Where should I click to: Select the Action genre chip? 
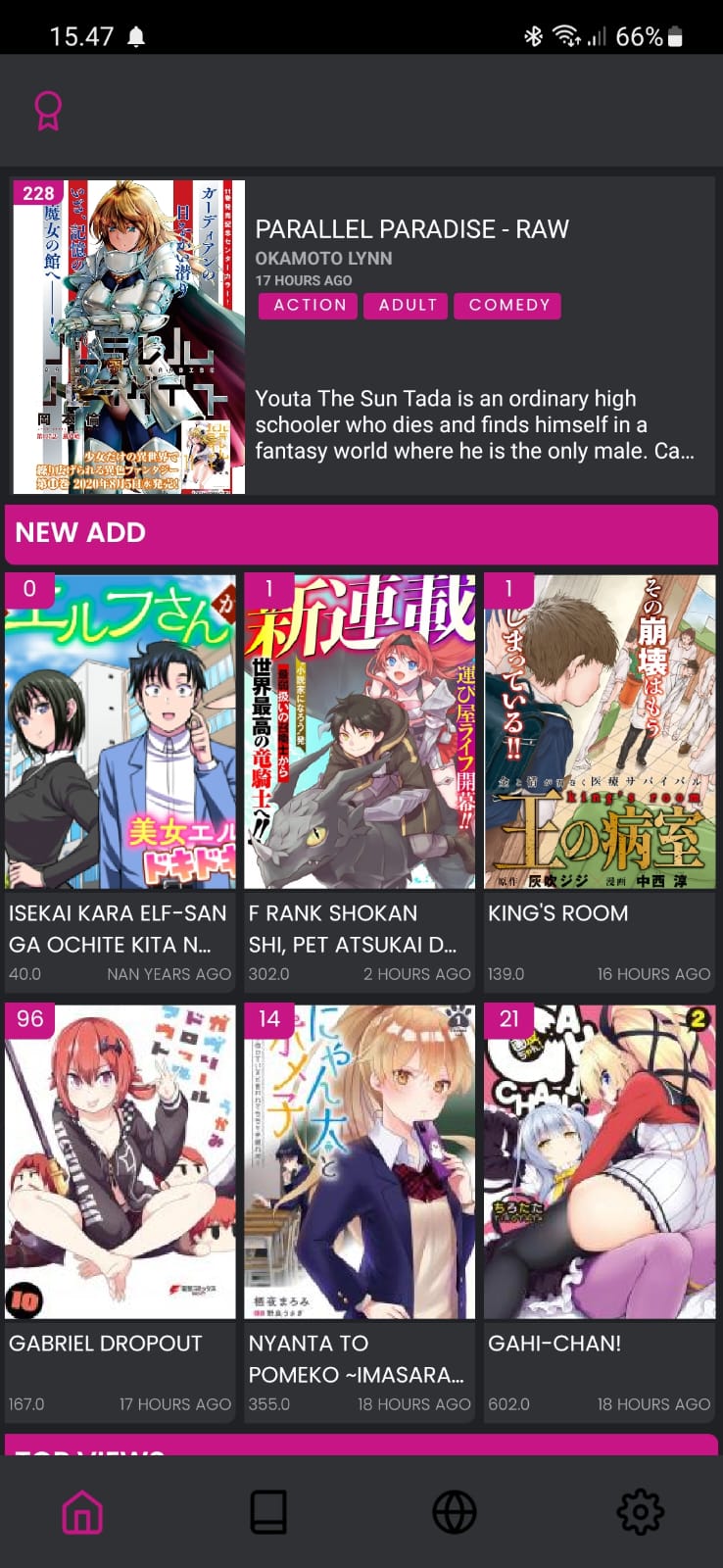click(x=310, y=305)
